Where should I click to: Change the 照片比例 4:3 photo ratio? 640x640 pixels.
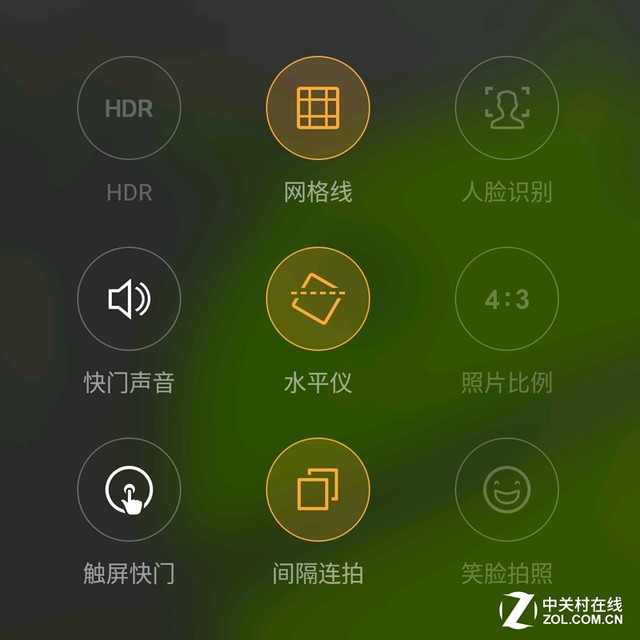tap(507, 299)
